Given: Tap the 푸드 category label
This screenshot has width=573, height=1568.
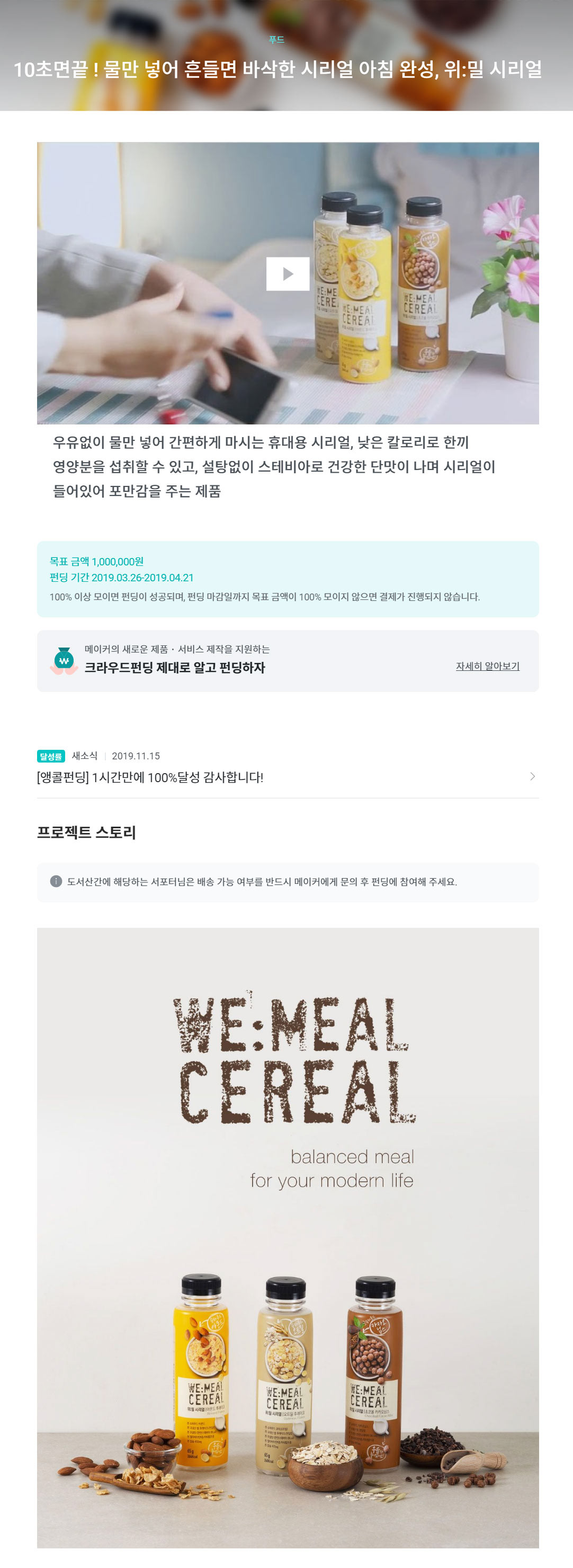Looking at the screenshot, I should [x=277, y=40].
